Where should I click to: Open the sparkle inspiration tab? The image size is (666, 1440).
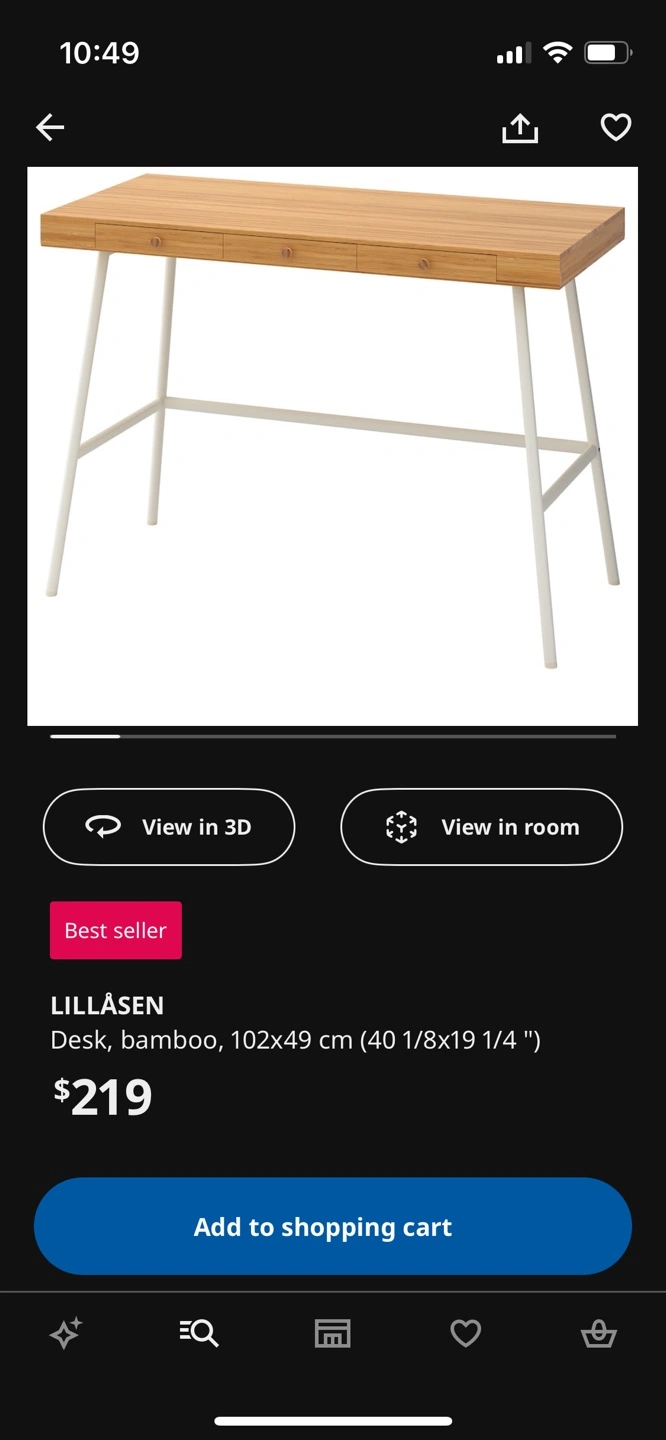tap(66, 1333)
